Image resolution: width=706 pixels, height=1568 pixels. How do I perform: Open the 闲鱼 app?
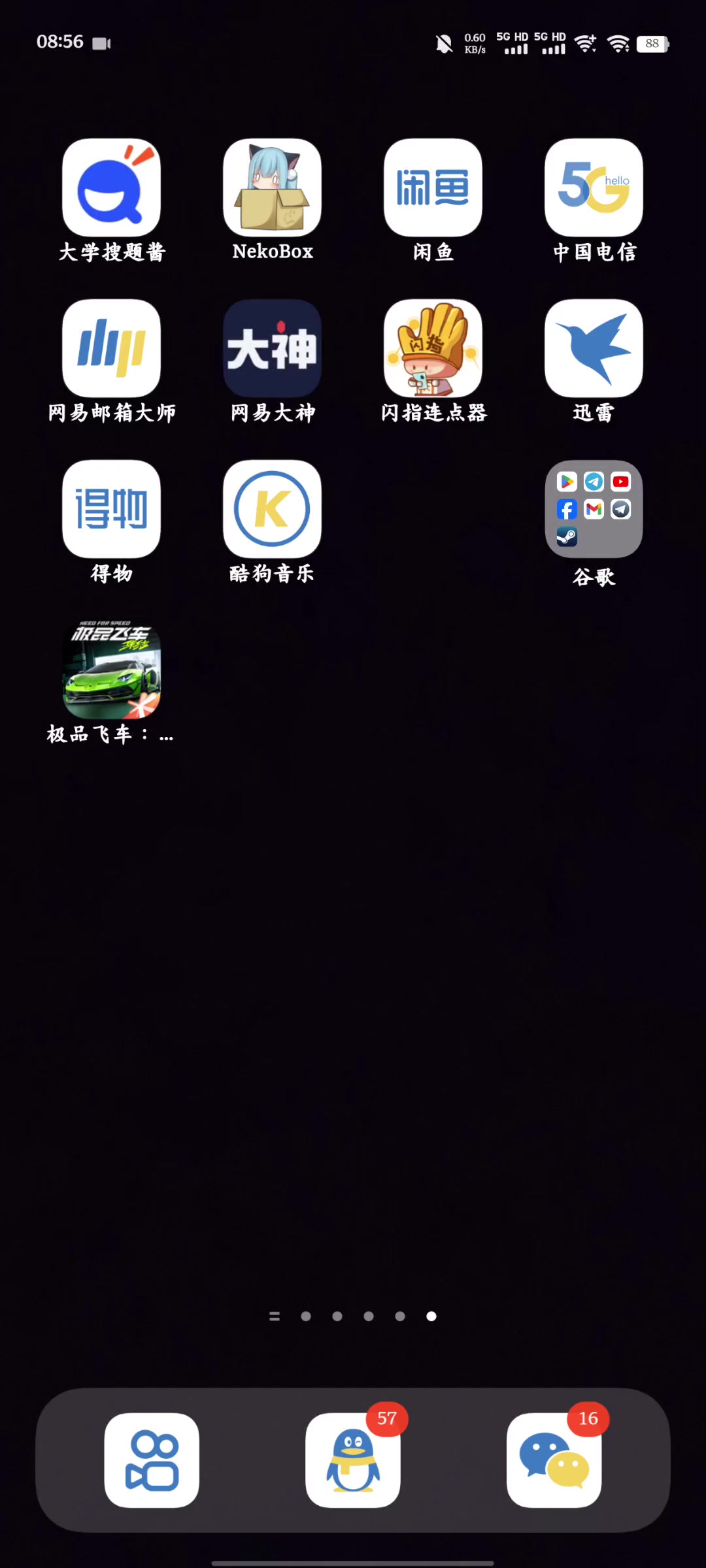click(433, 188)
